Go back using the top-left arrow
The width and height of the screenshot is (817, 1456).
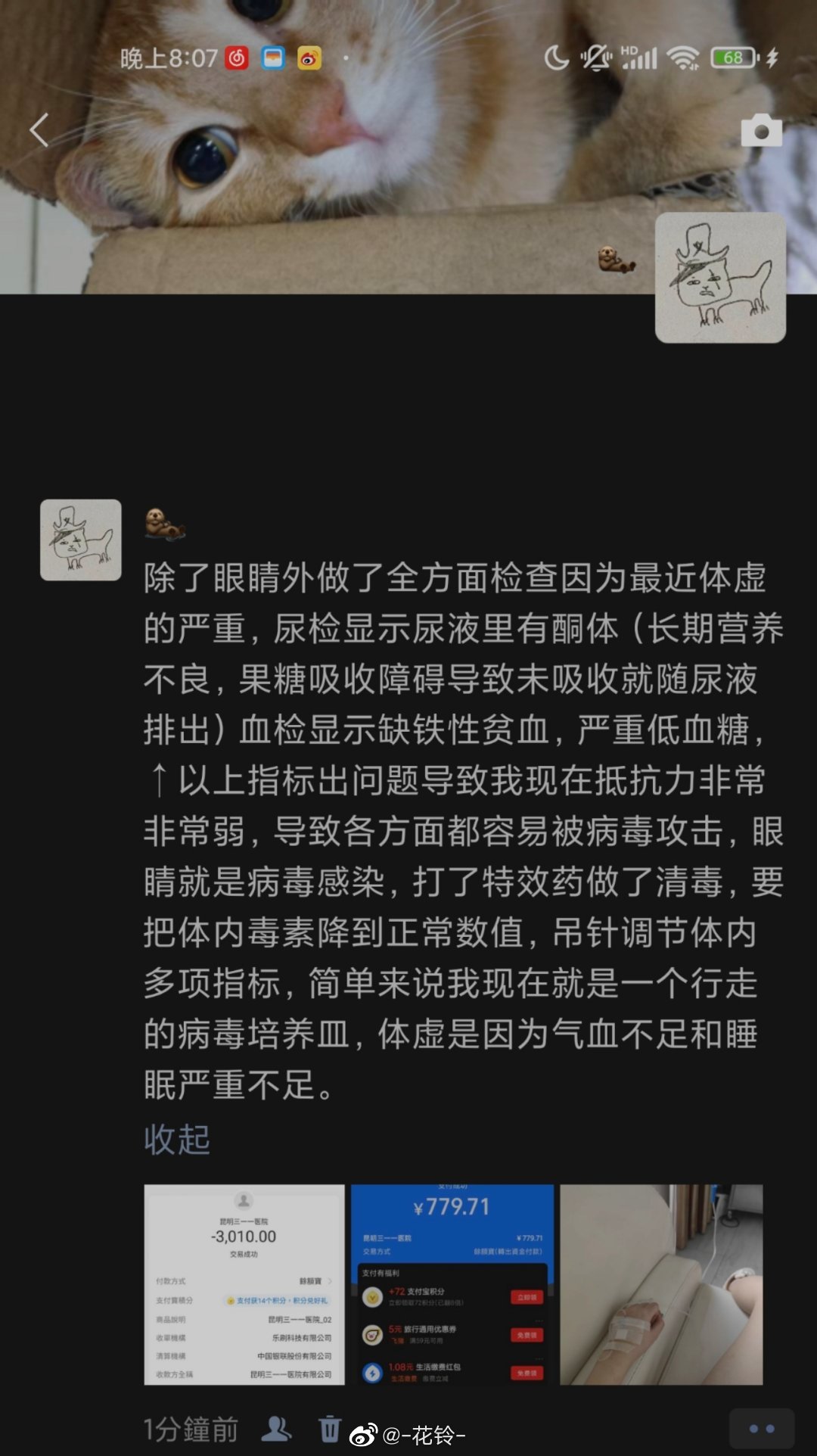39,130
